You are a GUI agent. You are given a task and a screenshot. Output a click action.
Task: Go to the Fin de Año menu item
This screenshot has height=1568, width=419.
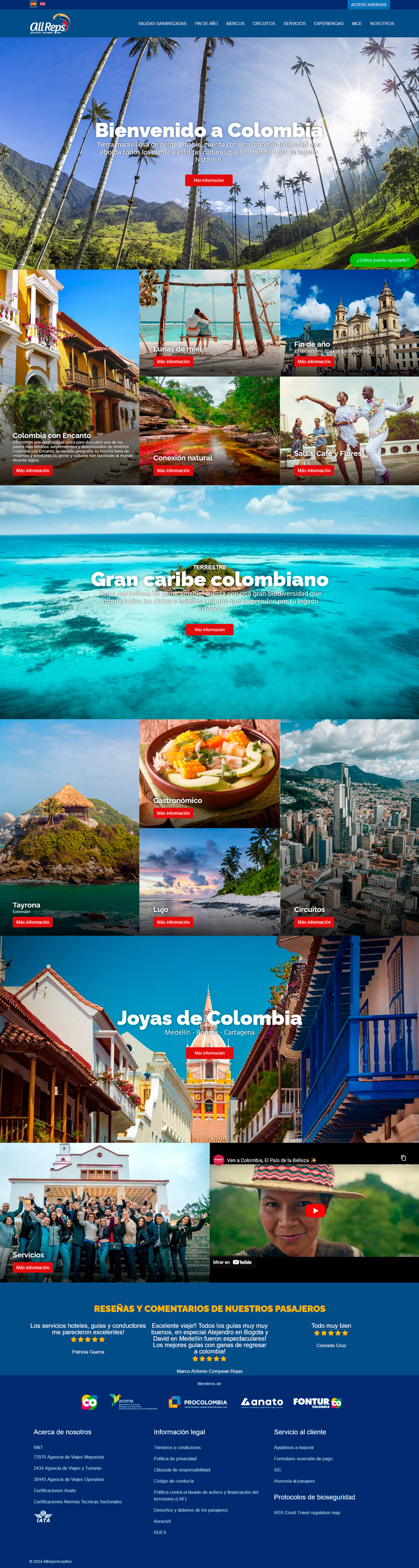(206, 23)
